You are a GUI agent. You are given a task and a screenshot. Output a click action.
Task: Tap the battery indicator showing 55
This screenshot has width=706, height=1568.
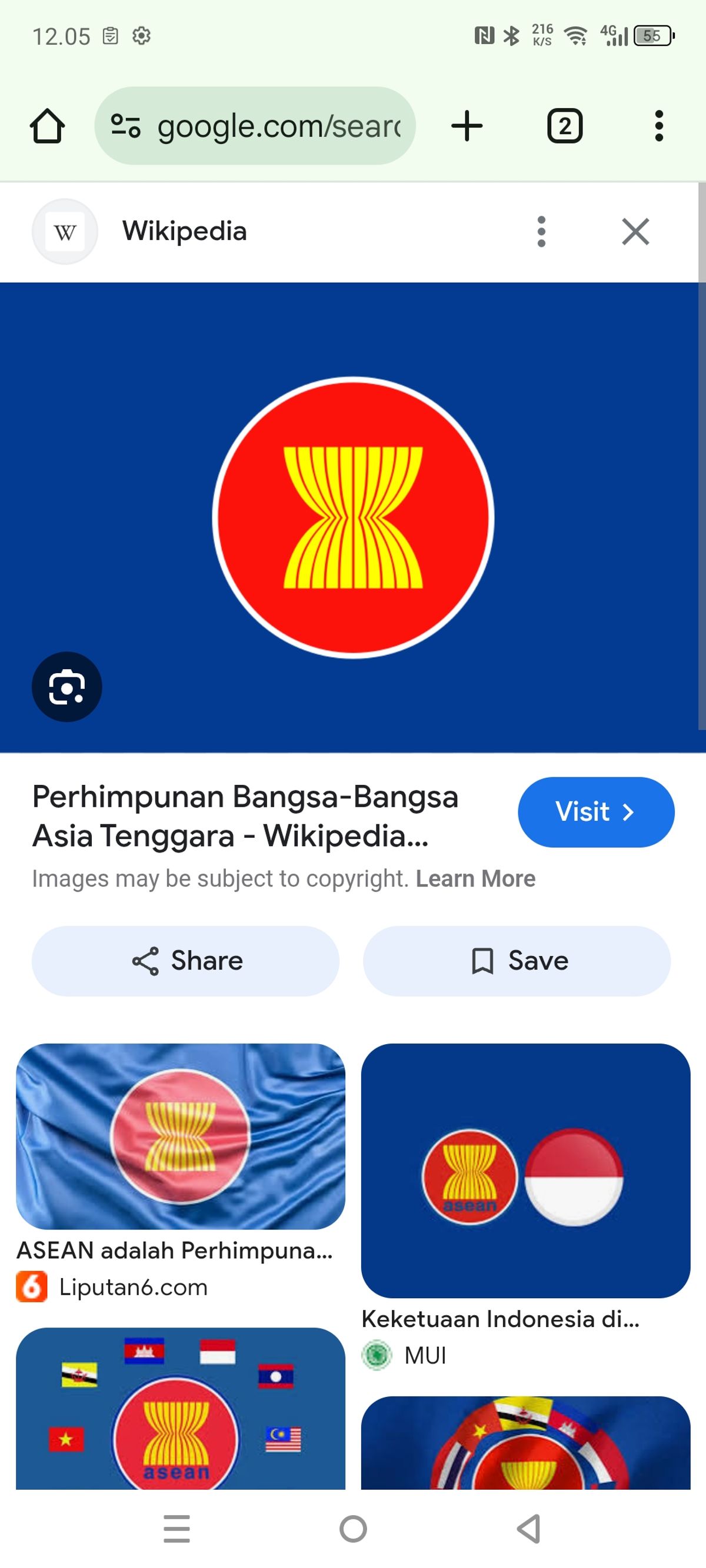click(x=651, y=36)
